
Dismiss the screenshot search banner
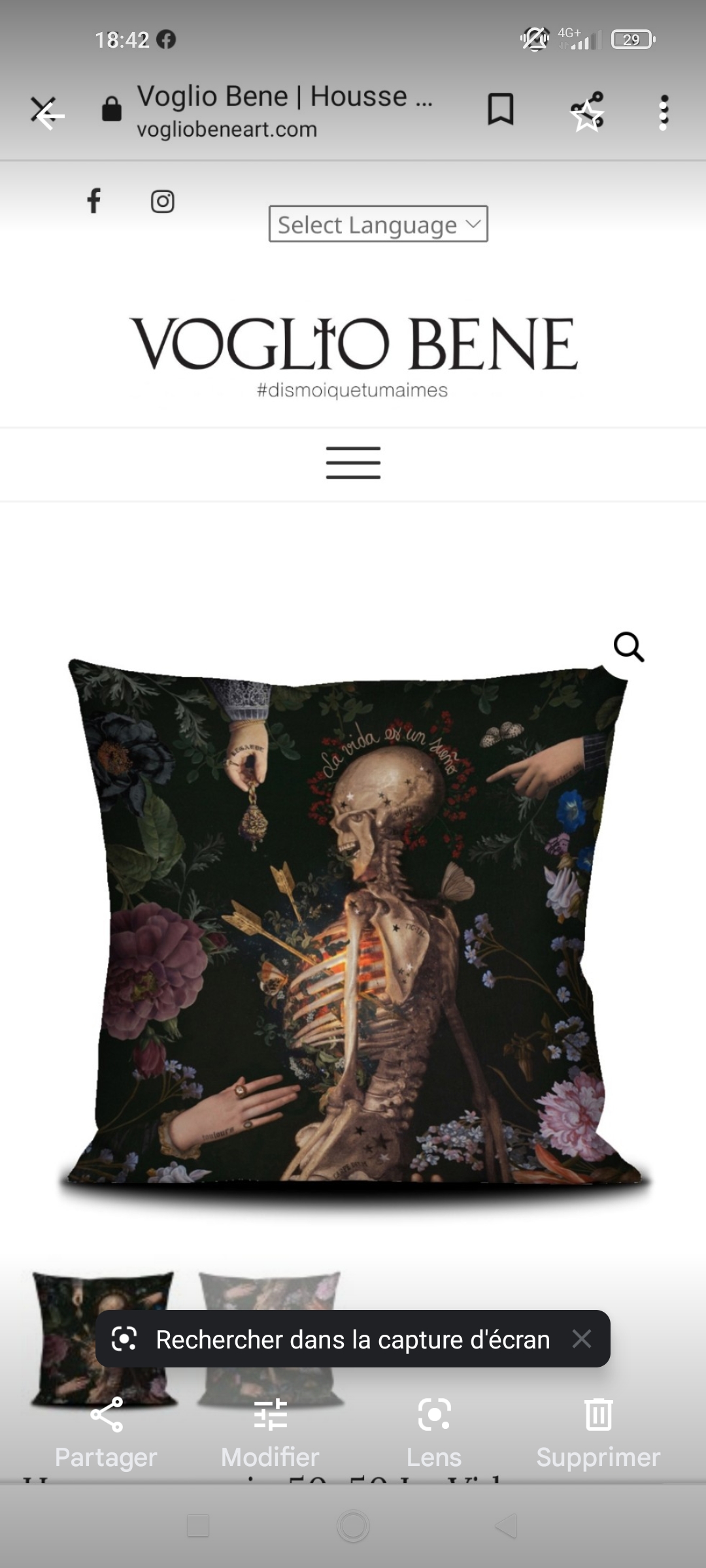[581, 1339]
